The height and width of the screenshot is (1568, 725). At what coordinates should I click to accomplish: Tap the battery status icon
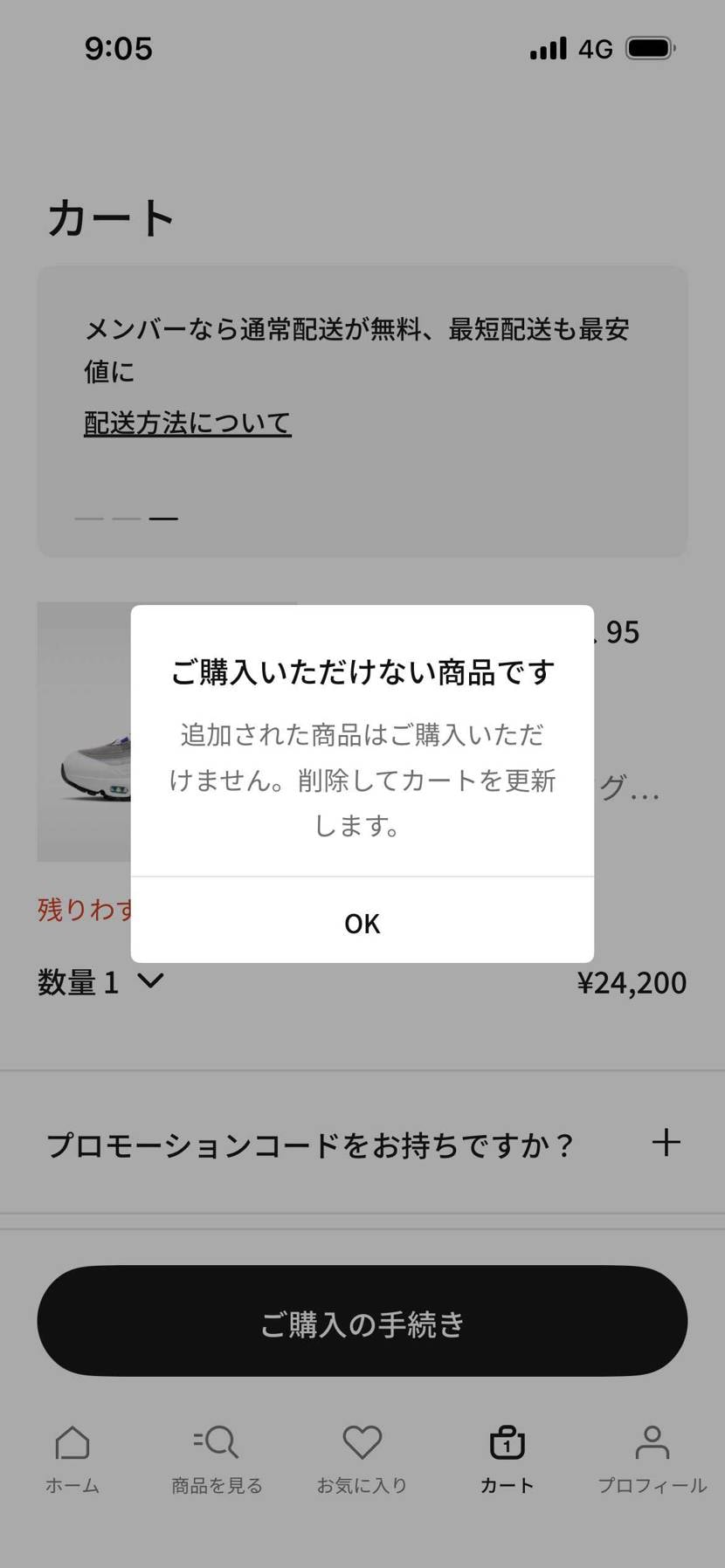point(646,48)
